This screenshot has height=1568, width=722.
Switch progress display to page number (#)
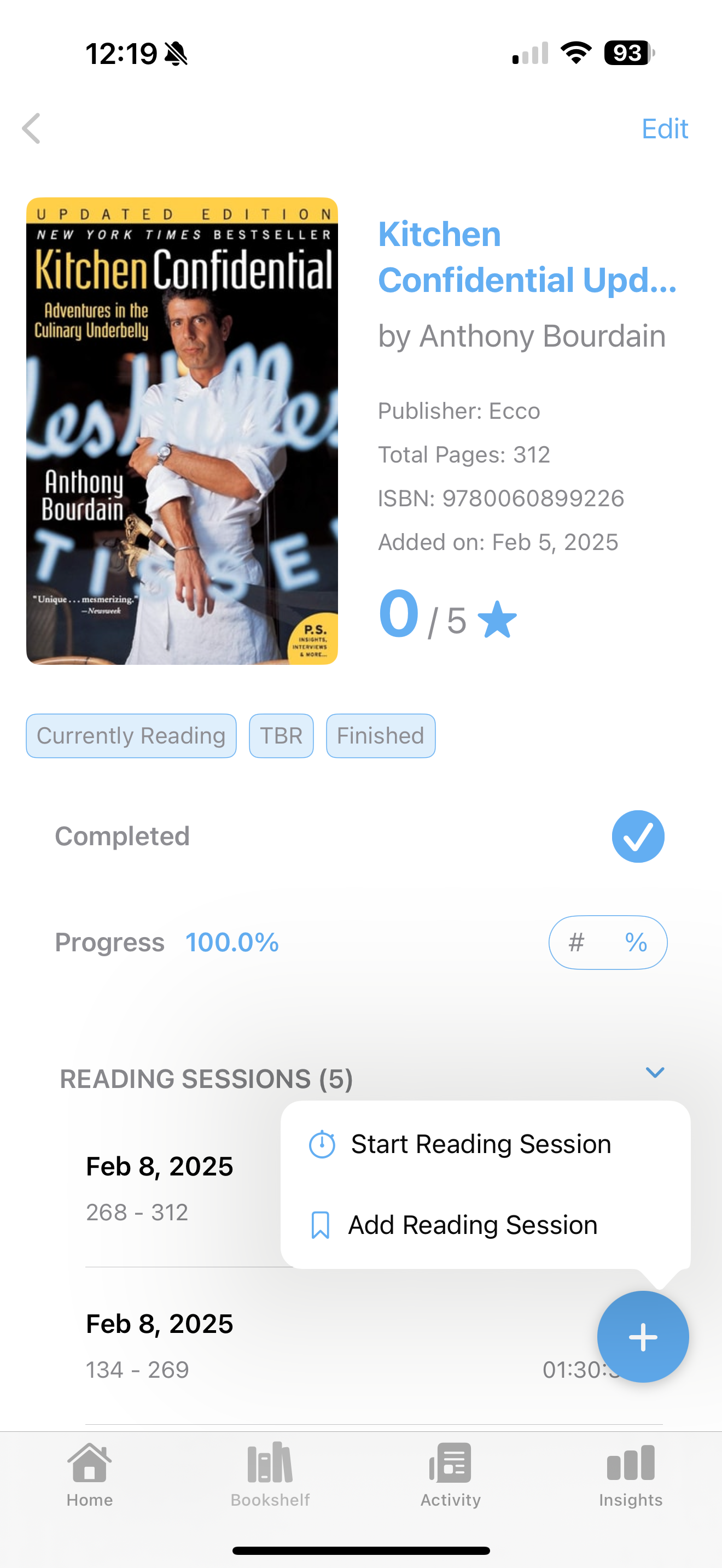pos(577,942)
